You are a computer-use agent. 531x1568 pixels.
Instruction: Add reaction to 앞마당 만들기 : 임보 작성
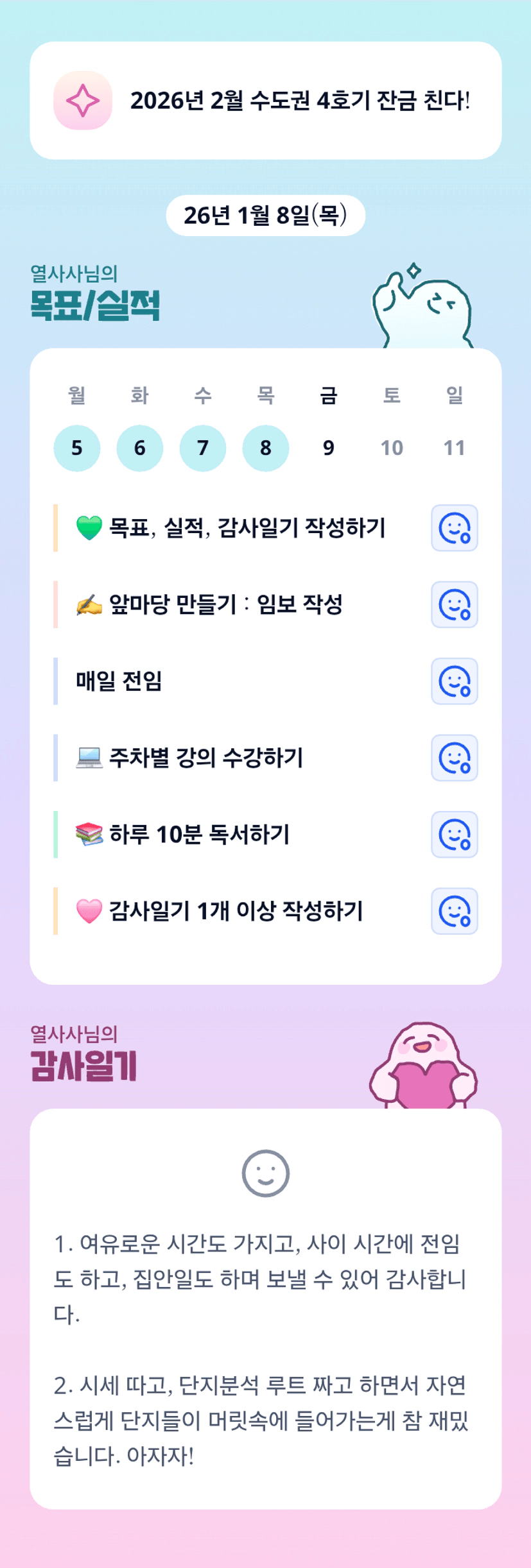[x=455, y=604]
